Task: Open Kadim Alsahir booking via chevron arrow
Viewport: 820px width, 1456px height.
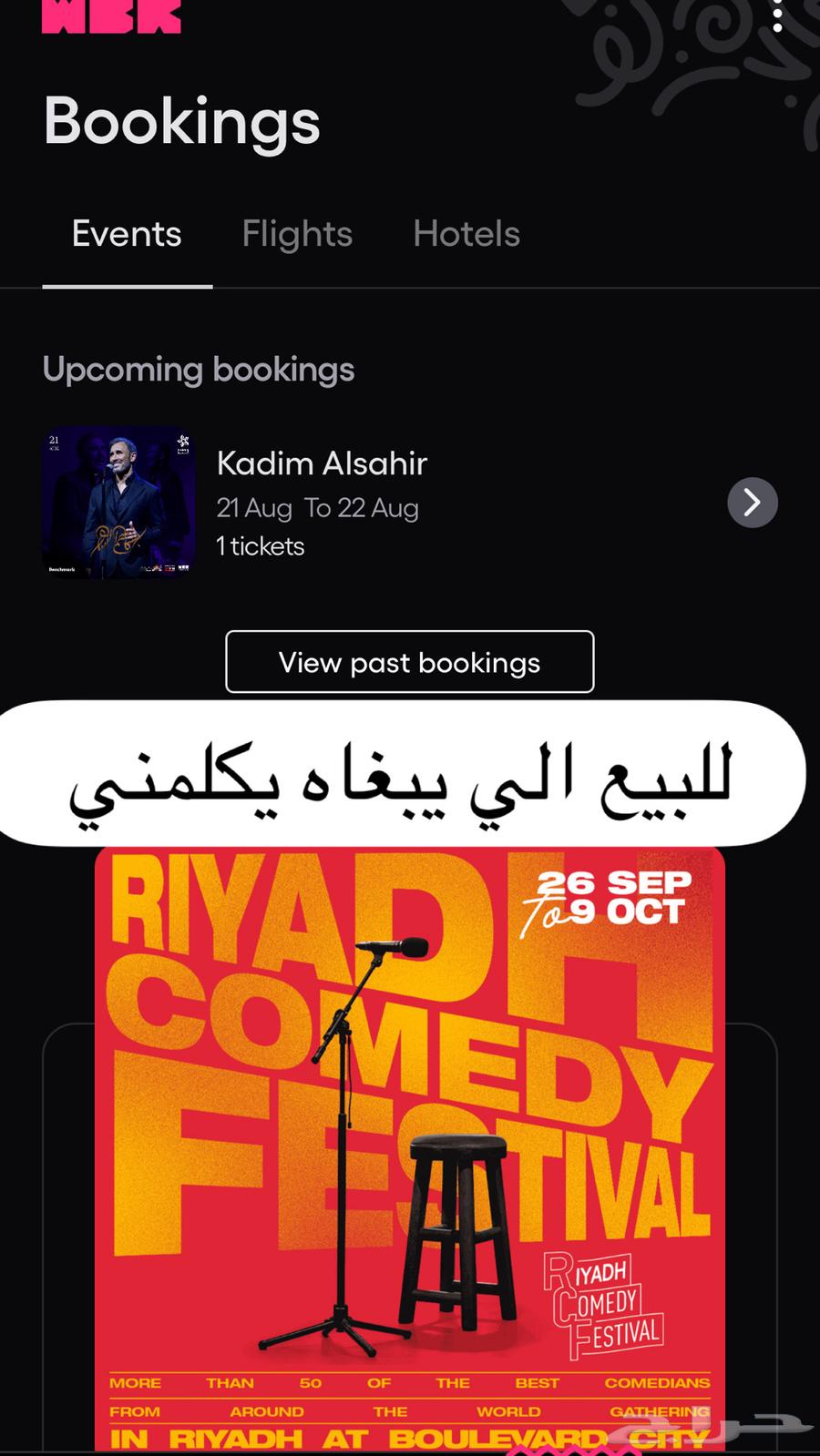Action: [752, 502]
